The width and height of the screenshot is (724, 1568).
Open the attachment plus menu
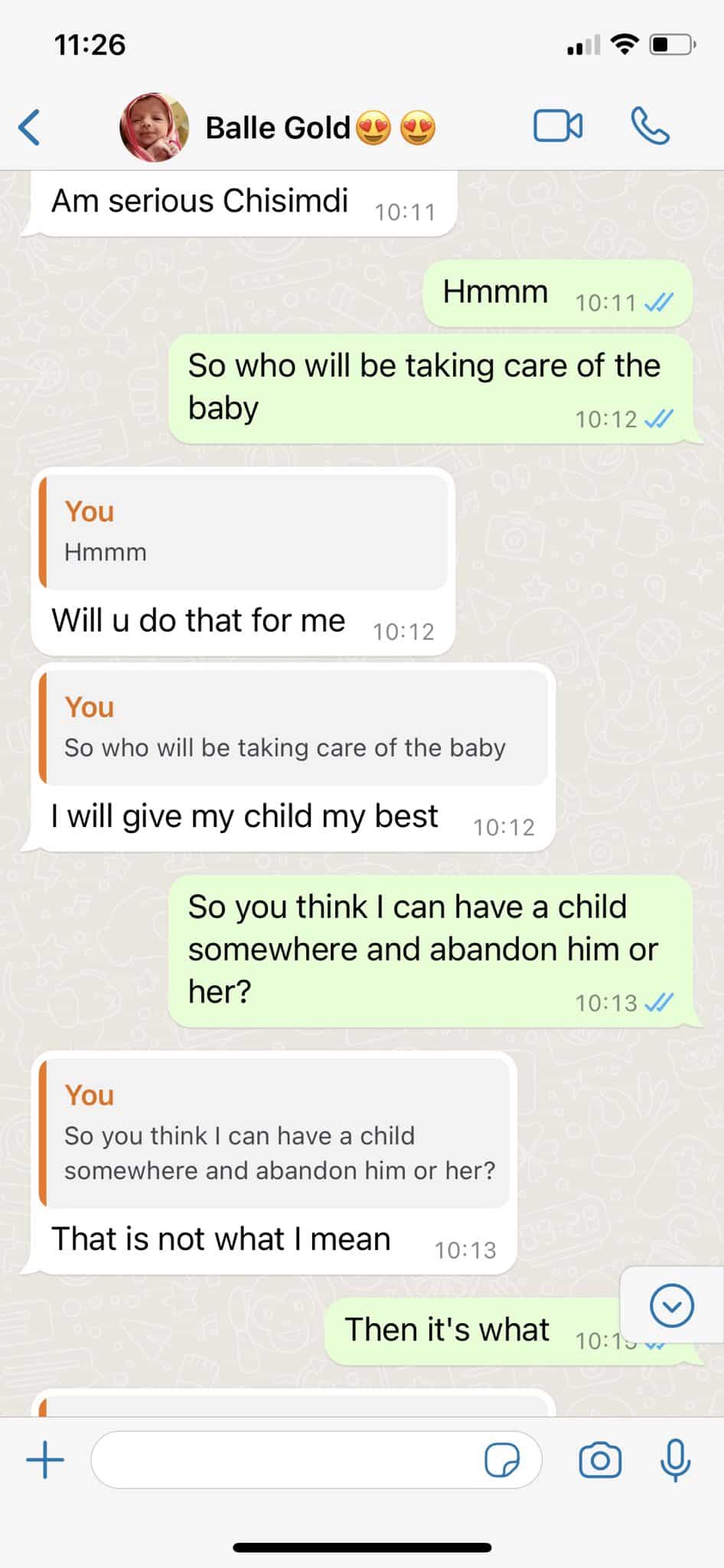pyautogui.click(x=45, y=1460)
